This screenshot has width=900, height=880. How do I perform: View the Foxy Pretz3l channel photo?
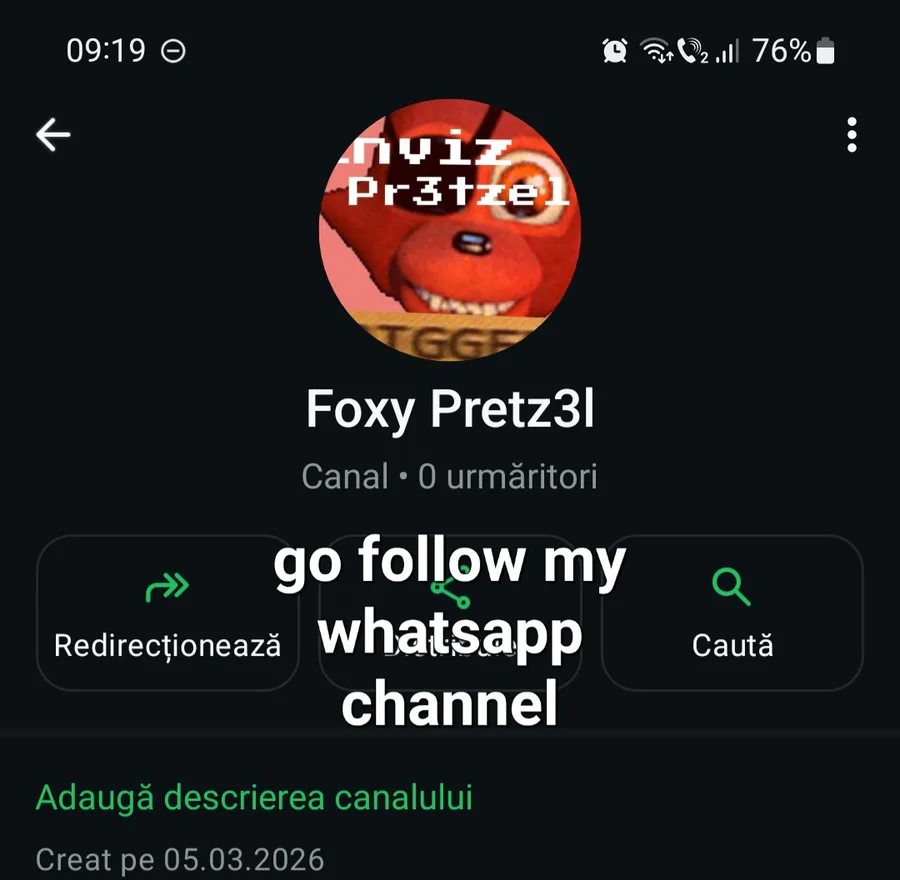pos(450,230)
